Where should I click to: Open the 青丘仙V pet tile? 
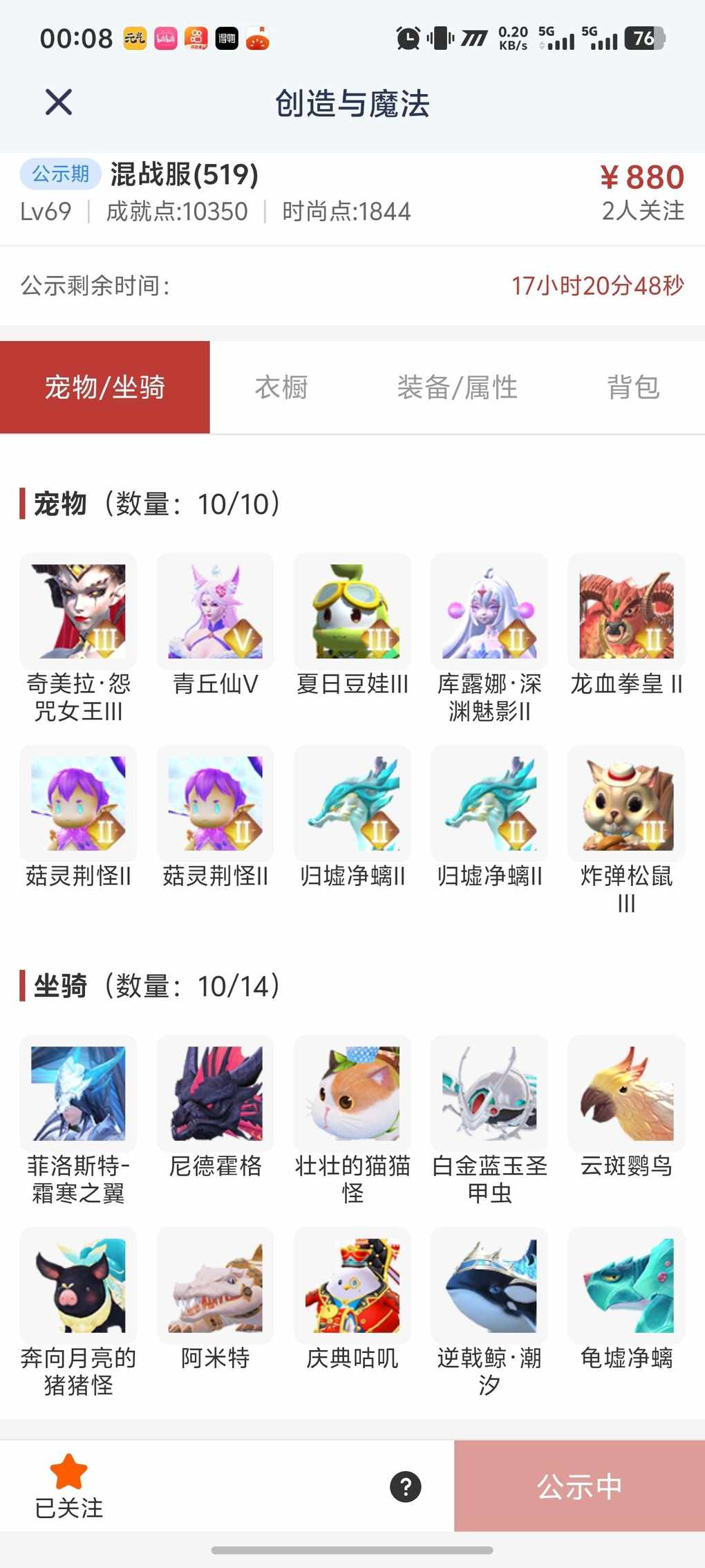click(215, 611)
